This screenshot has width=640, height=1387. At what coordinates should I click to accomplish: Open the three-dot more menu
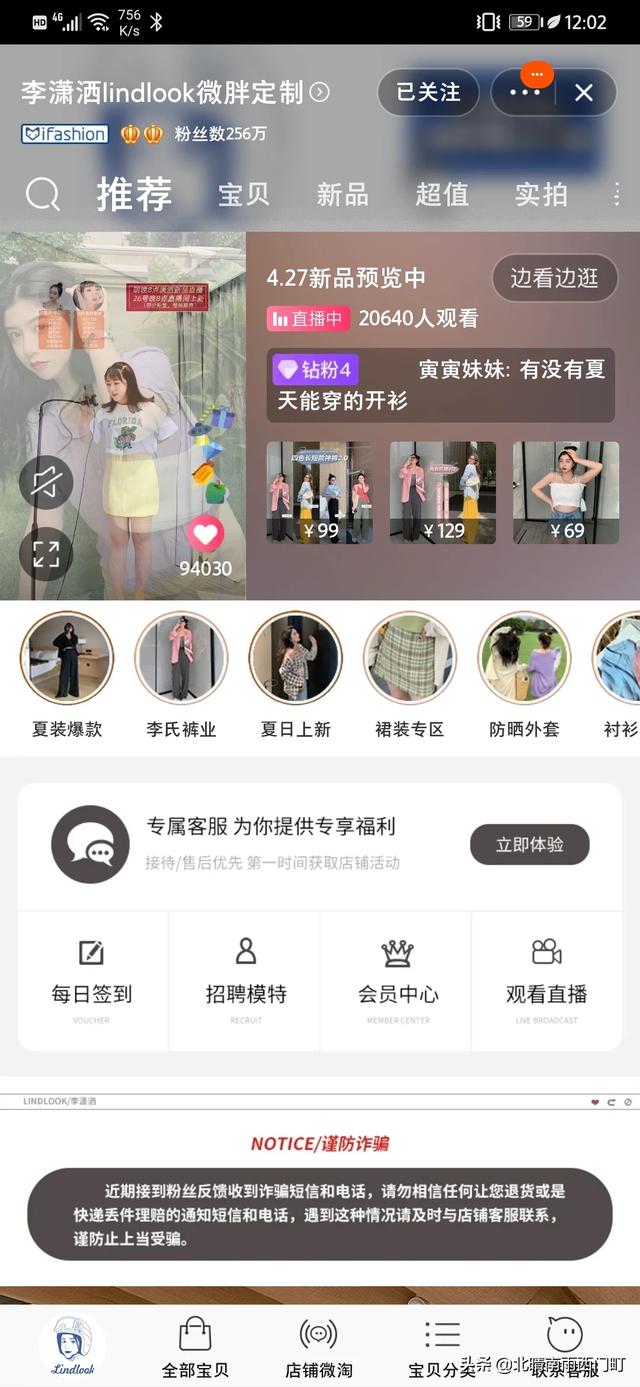525,92
